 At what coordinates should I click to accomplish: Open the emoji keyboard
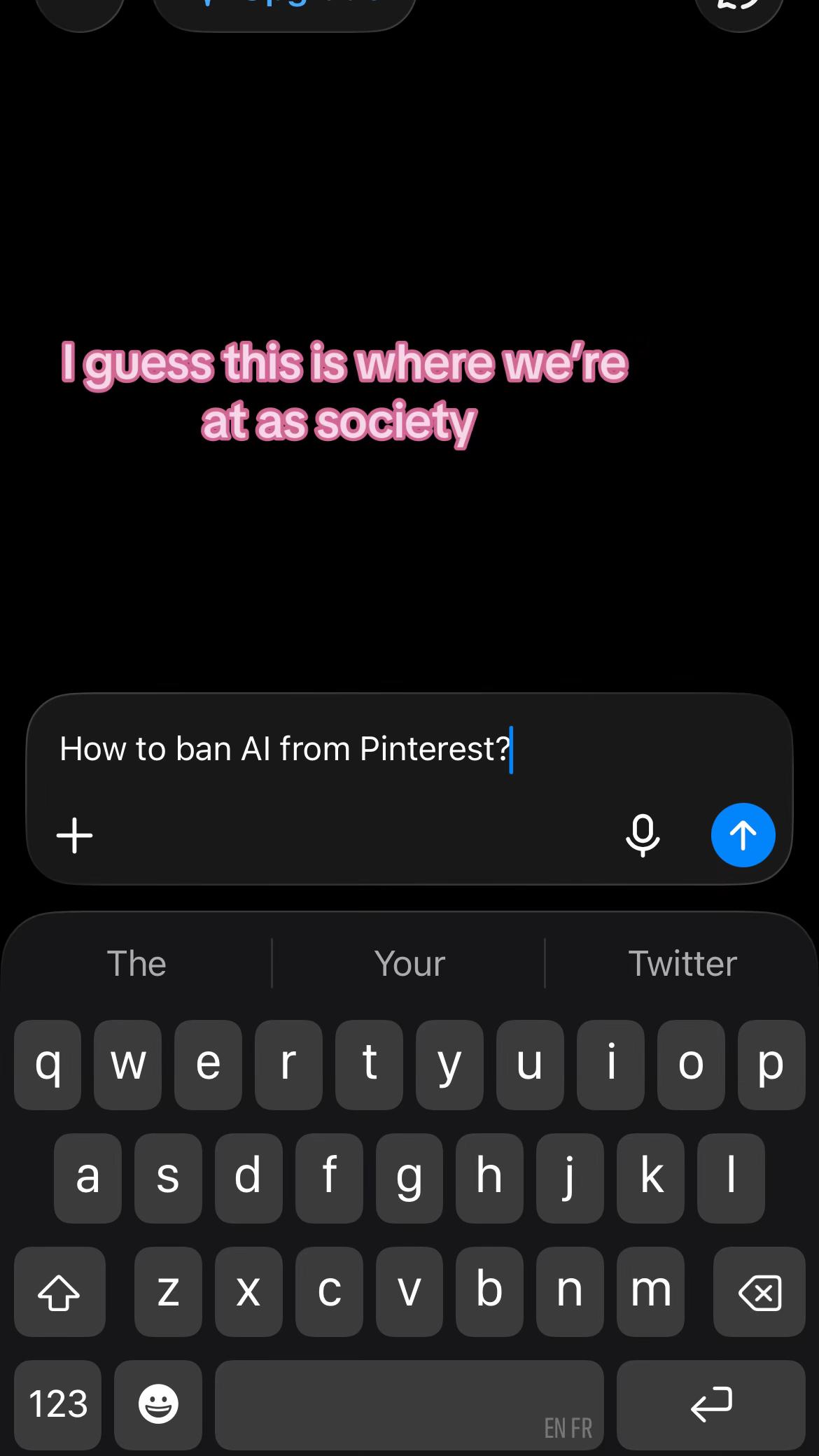tap(158, 1404)
